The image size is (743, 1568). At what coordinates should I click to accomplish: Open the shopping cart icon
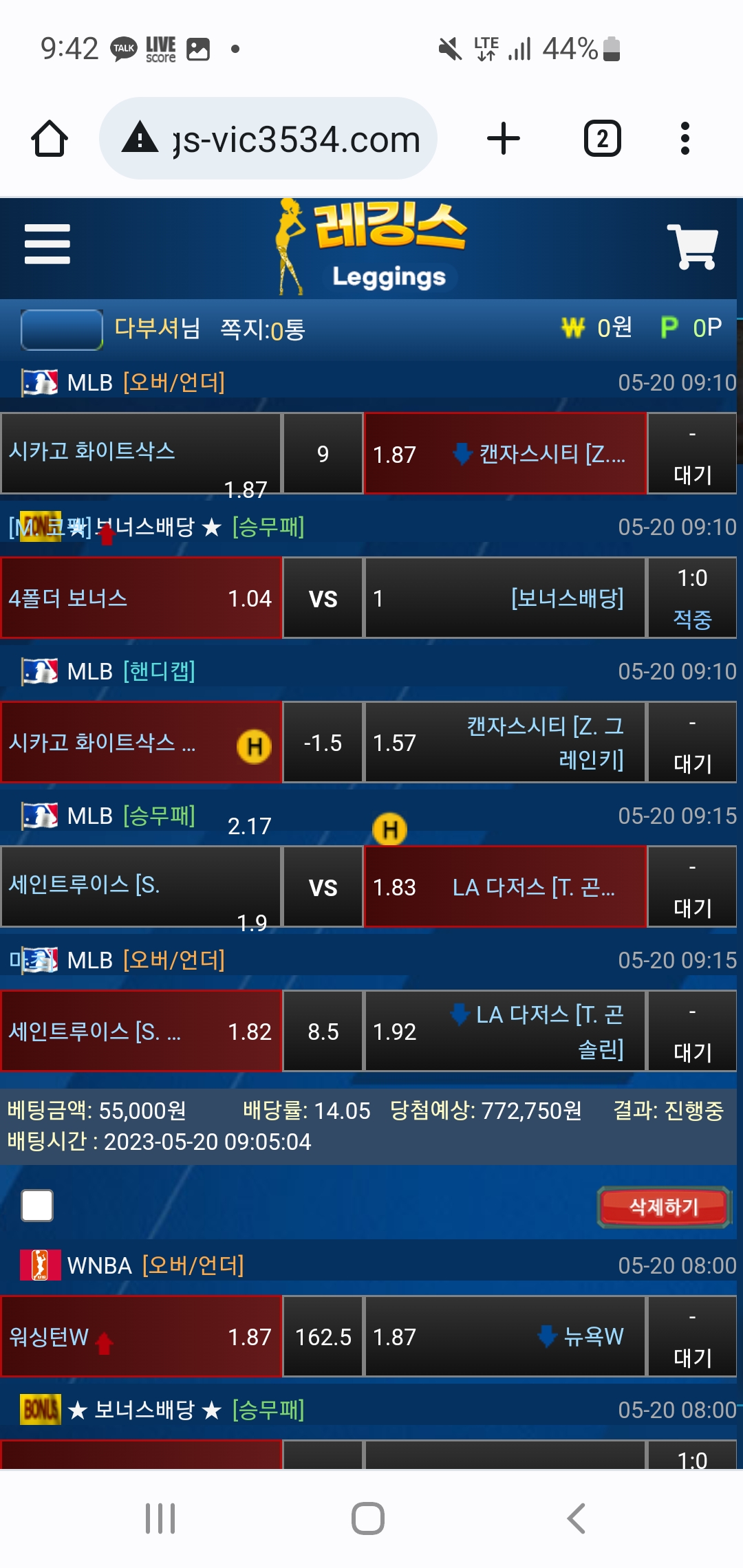[x=692, y=246]
